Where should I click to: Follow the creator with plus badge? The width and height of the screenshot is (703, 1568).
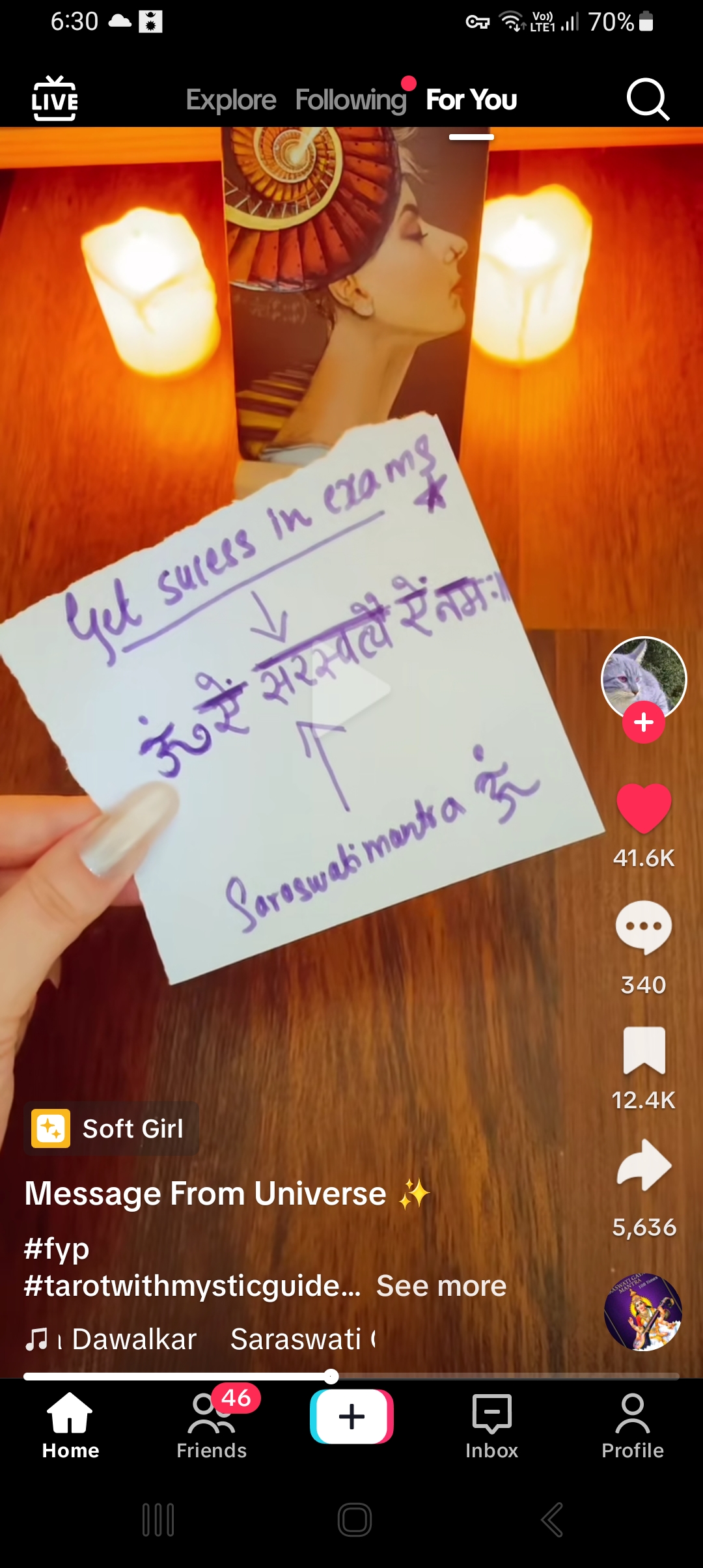[x=643, y=722]
